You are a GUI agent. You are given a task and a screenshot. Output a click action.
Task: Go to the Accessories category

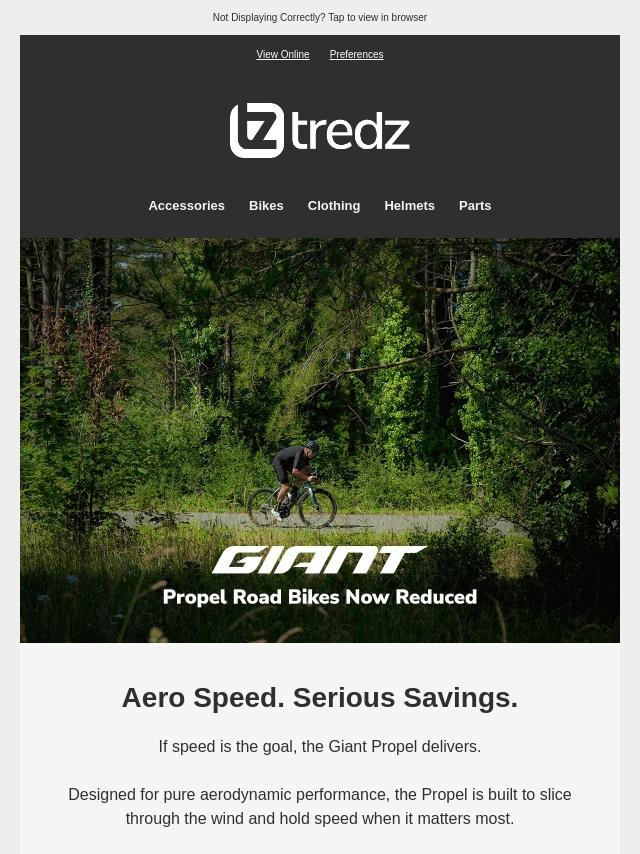coord(186,206)
